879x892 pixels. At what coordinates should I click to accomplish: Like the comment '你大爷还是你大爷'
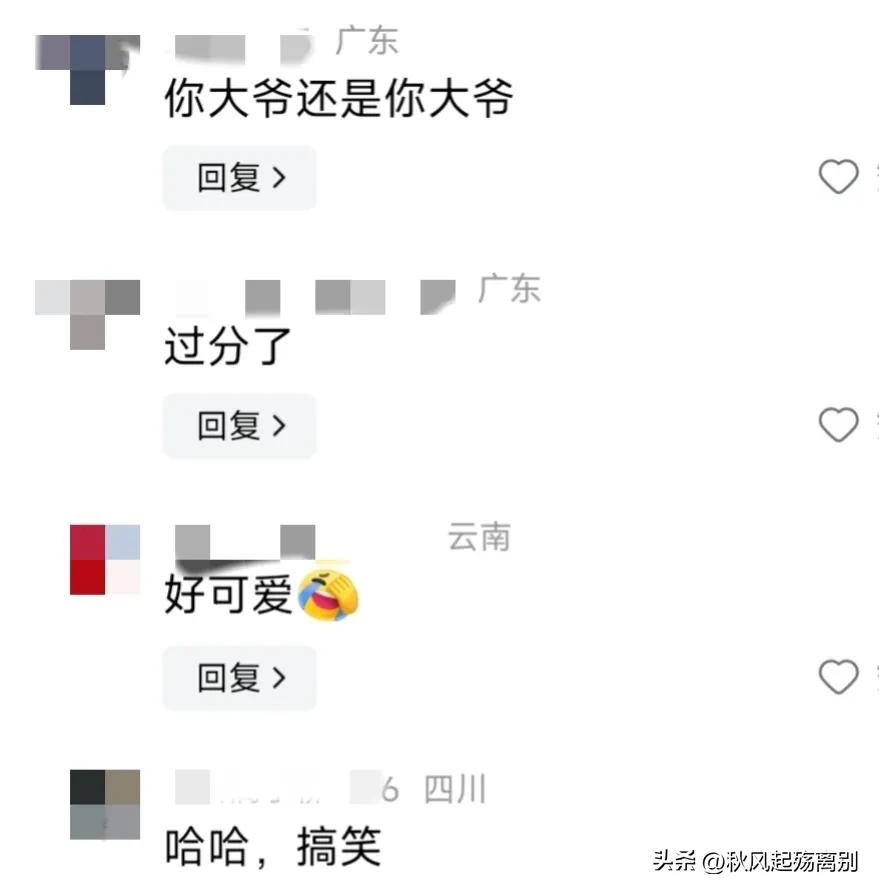tap(838, 177)
